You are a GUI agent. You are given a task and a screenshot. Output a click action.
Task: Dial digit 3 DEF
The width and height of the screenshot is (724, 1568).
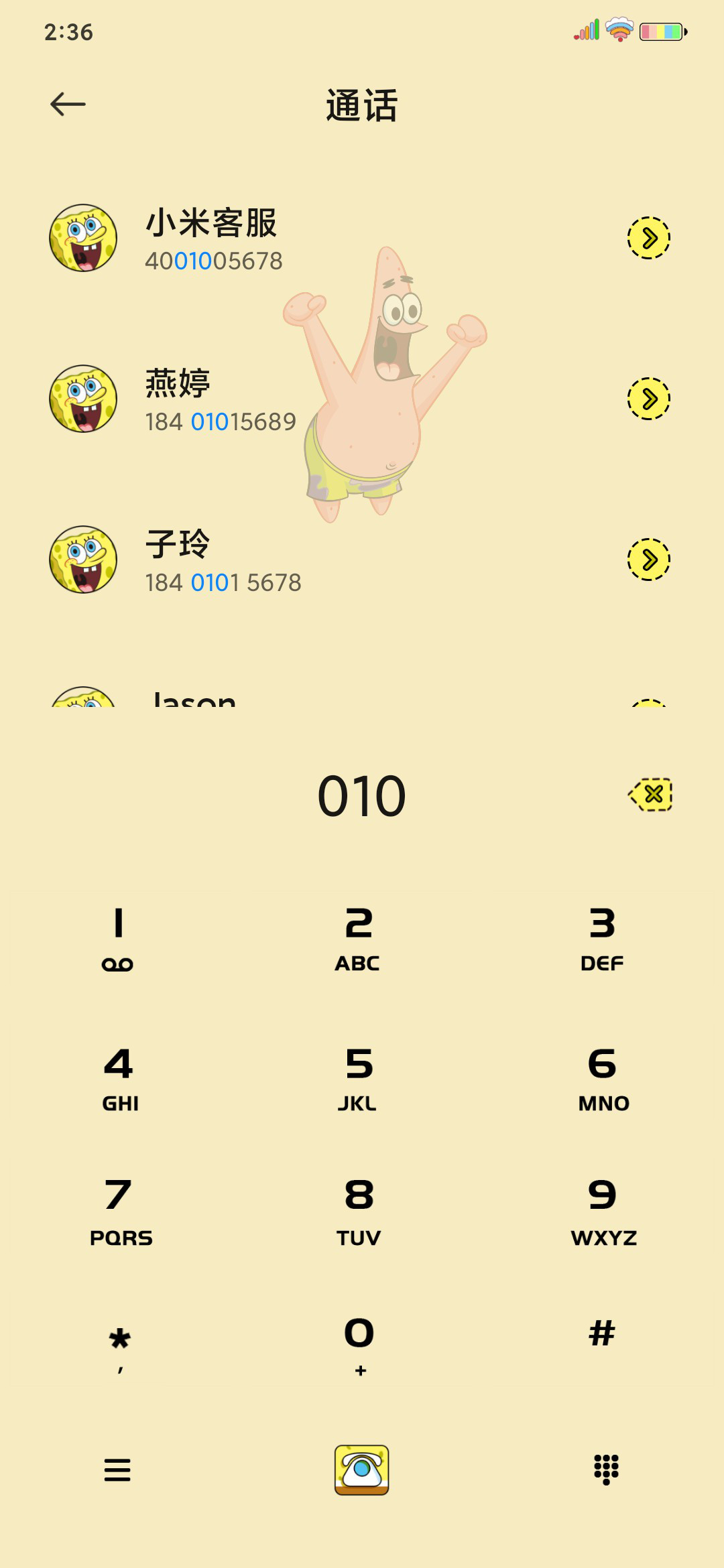pos(602,939)
